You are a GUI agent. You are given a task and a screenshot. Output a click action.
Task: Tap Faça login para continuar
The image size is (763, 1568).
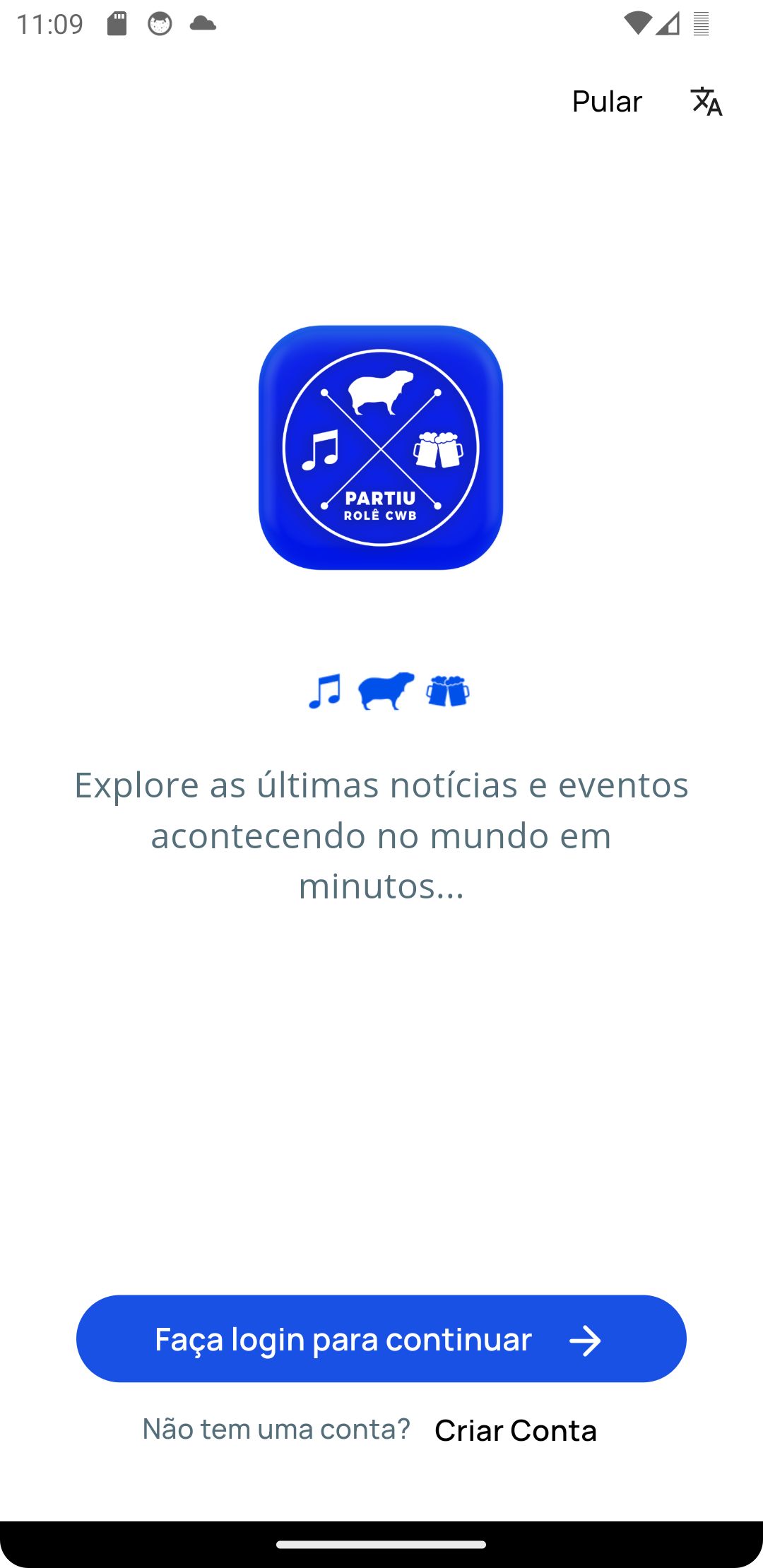pyautogui.click(x=381, y=1338)
